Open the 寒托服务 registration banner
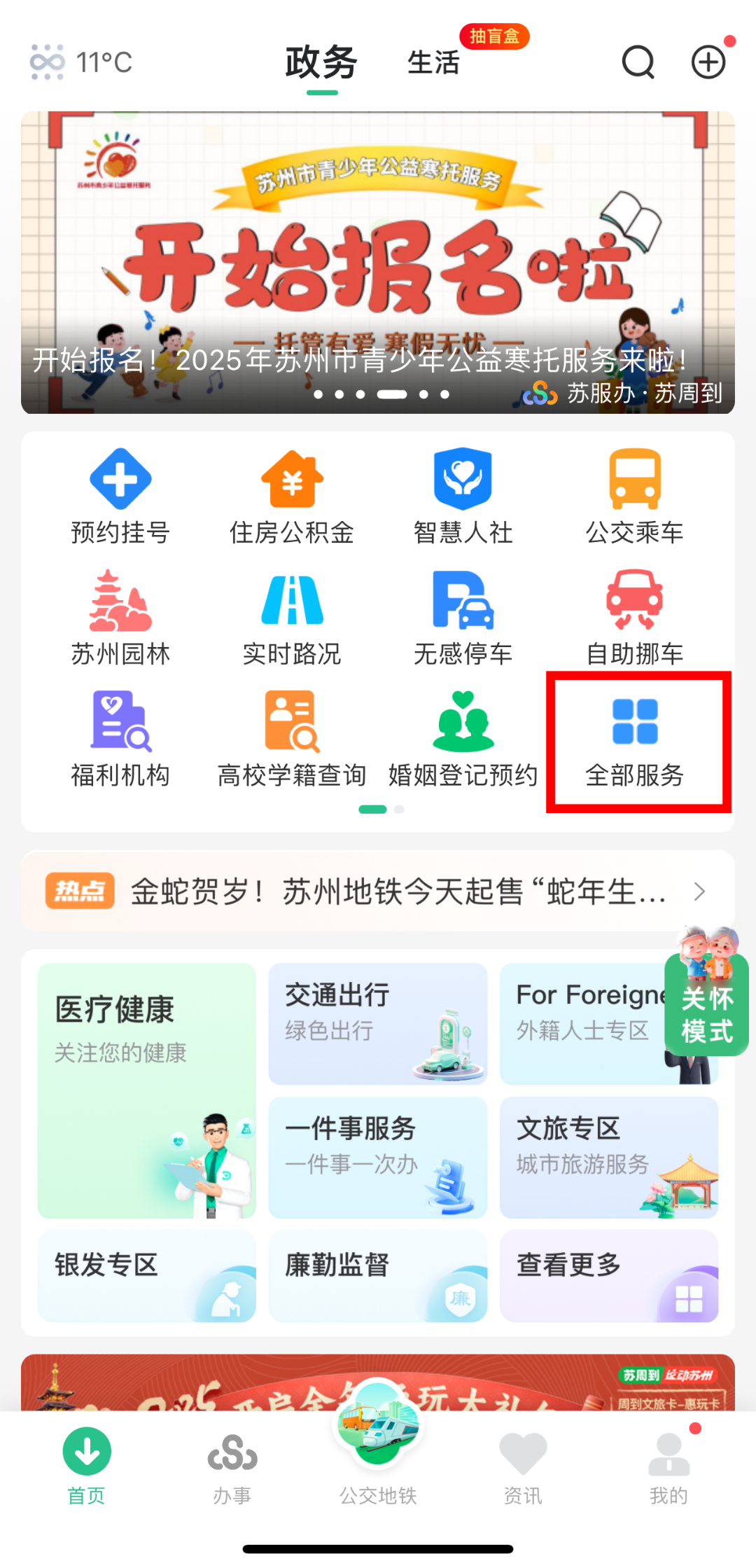The width and height of the screenshot is (756, 1568). click(378, 263)
